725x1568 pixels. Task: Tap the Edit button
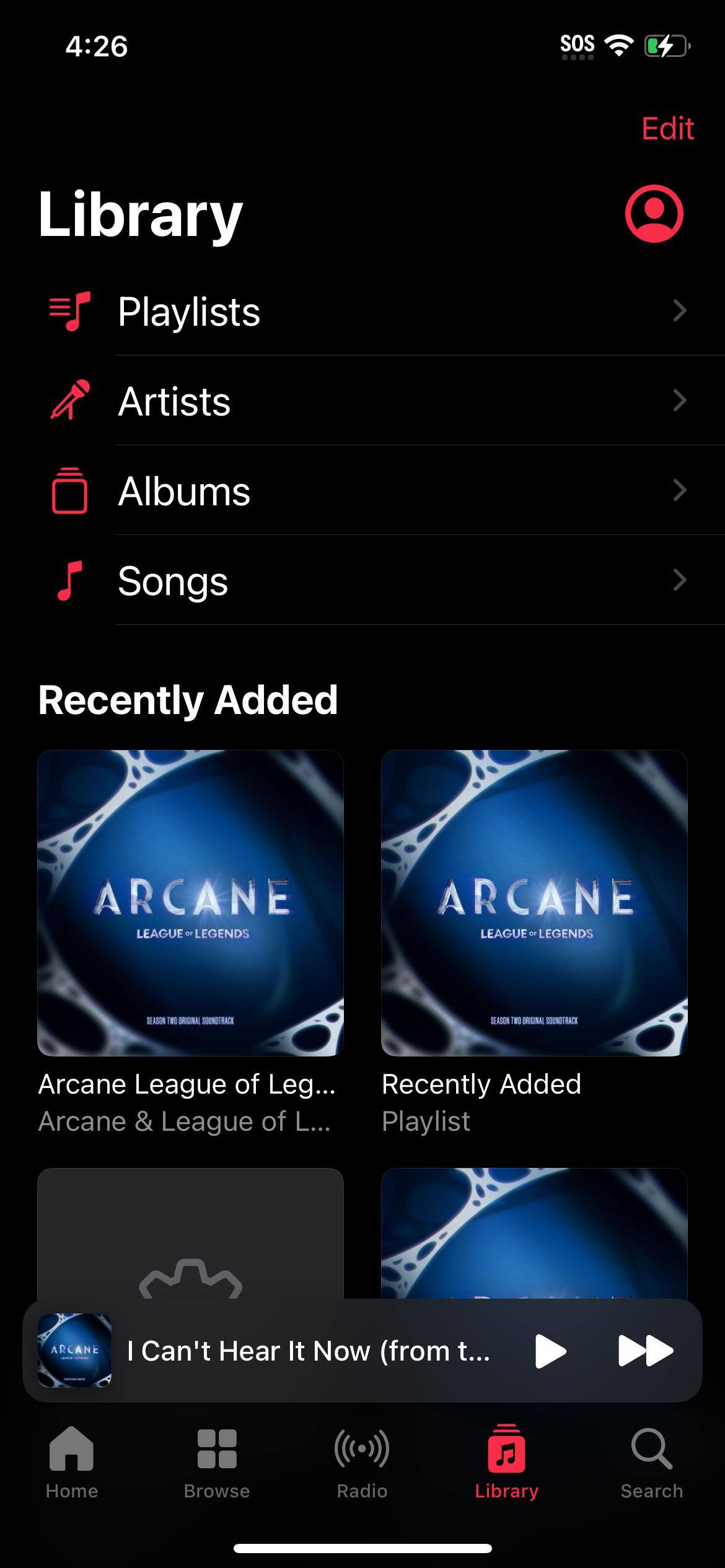[x=667, y=129]
